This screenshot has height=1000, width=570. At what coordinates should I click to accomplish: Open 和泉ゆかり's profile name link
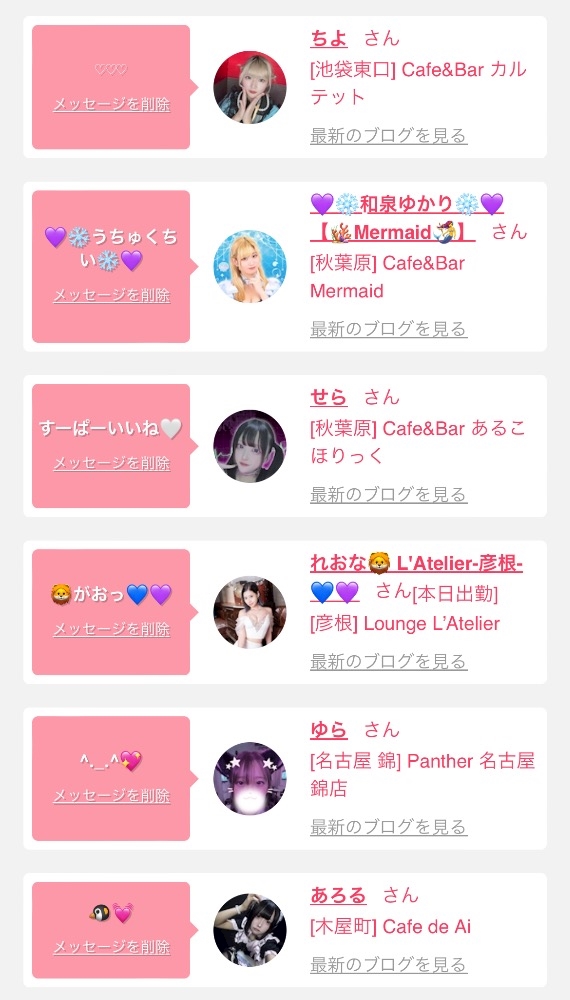[407, 218]
